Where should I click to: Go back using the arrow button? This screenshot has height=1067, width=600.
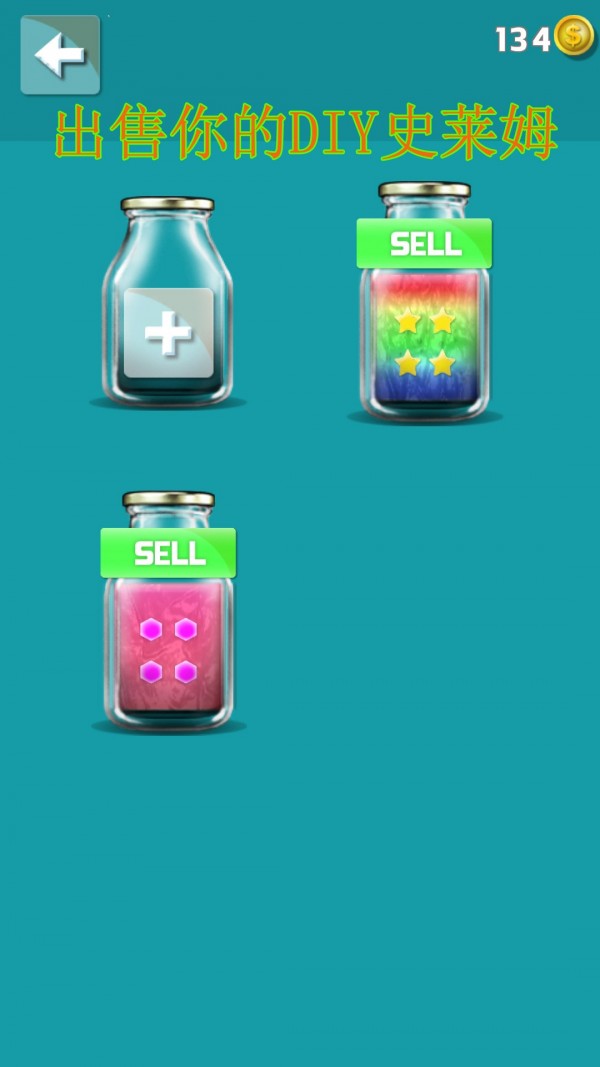click(x=60, y=55)
